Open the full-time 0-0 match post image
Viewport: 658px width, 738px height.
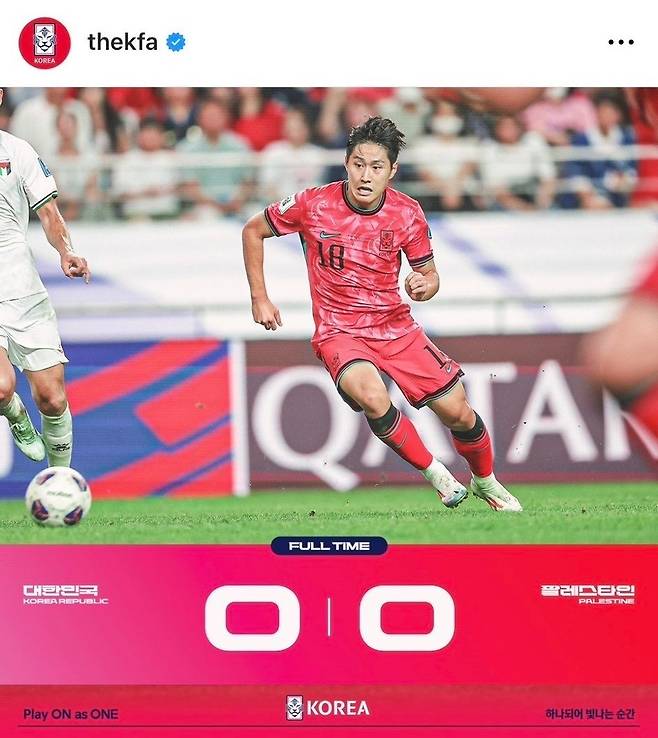click(329, 410)
